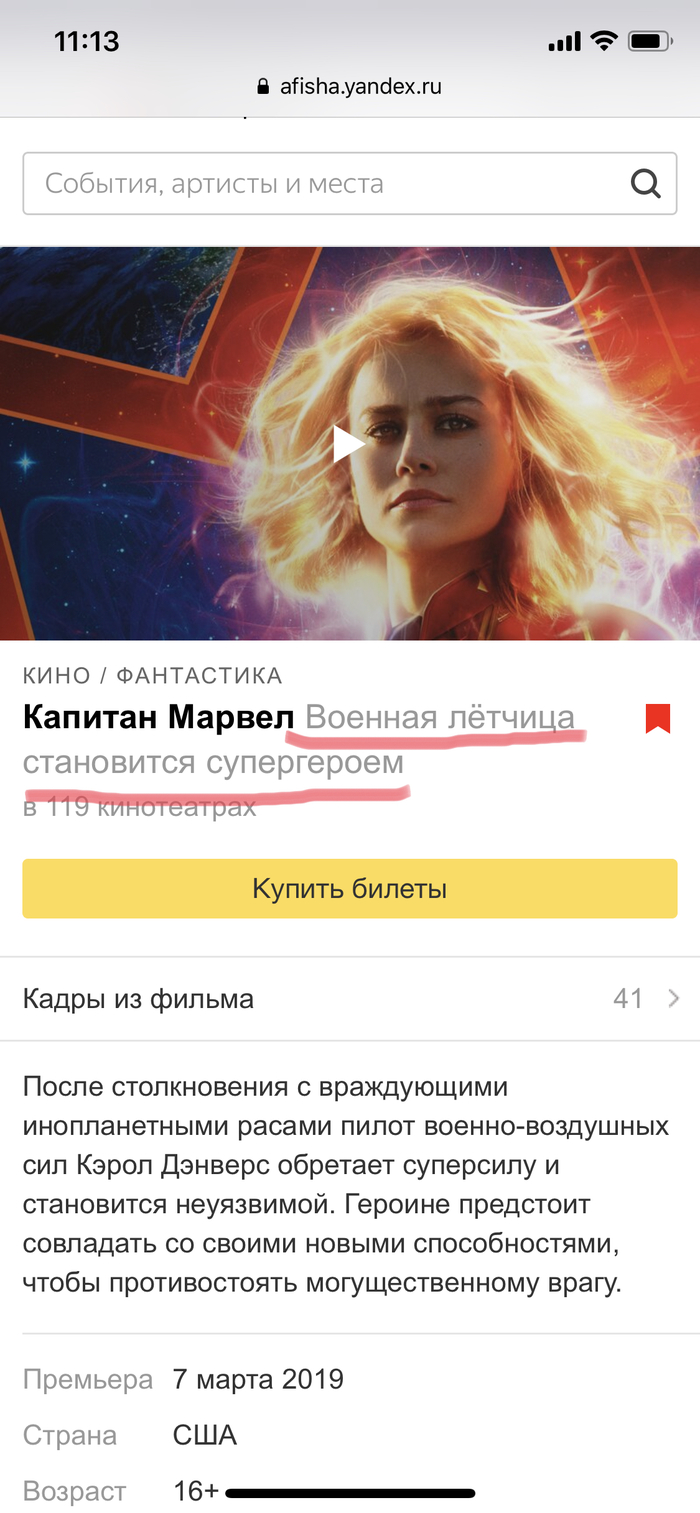
Task: Tap the search field for events and artists
Action: click(320, 184)
